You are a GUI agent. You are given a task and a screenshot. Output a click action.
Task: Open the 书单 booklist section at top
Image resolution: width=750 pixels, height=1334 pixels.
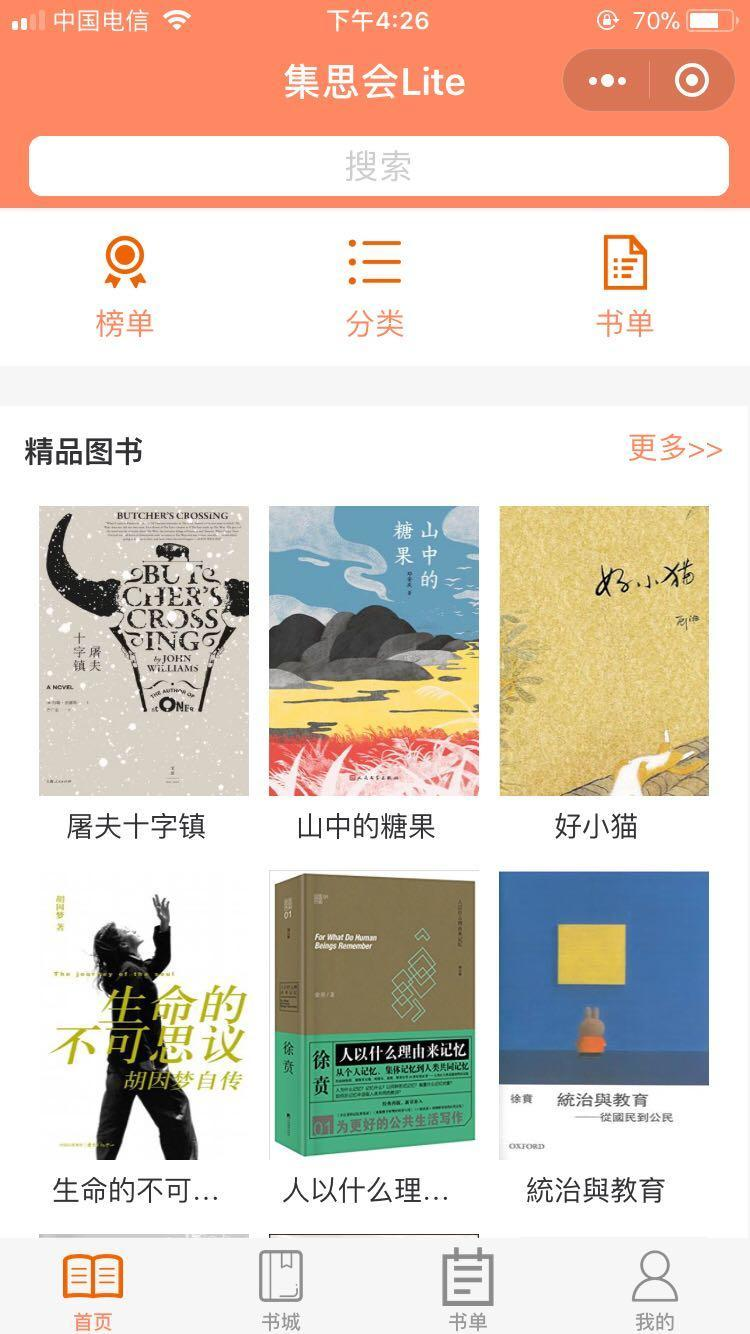click(x=624, y=280)
